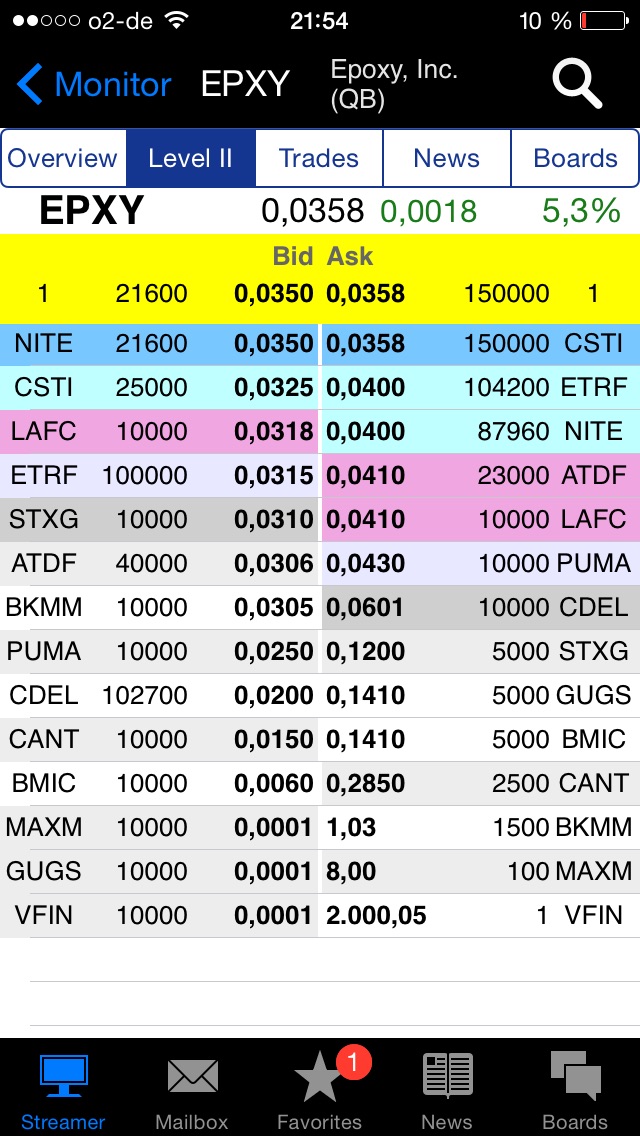Screen dimensions: 640x1136
Task: Select the Level II tab
Action: click(x=190, y=158)
